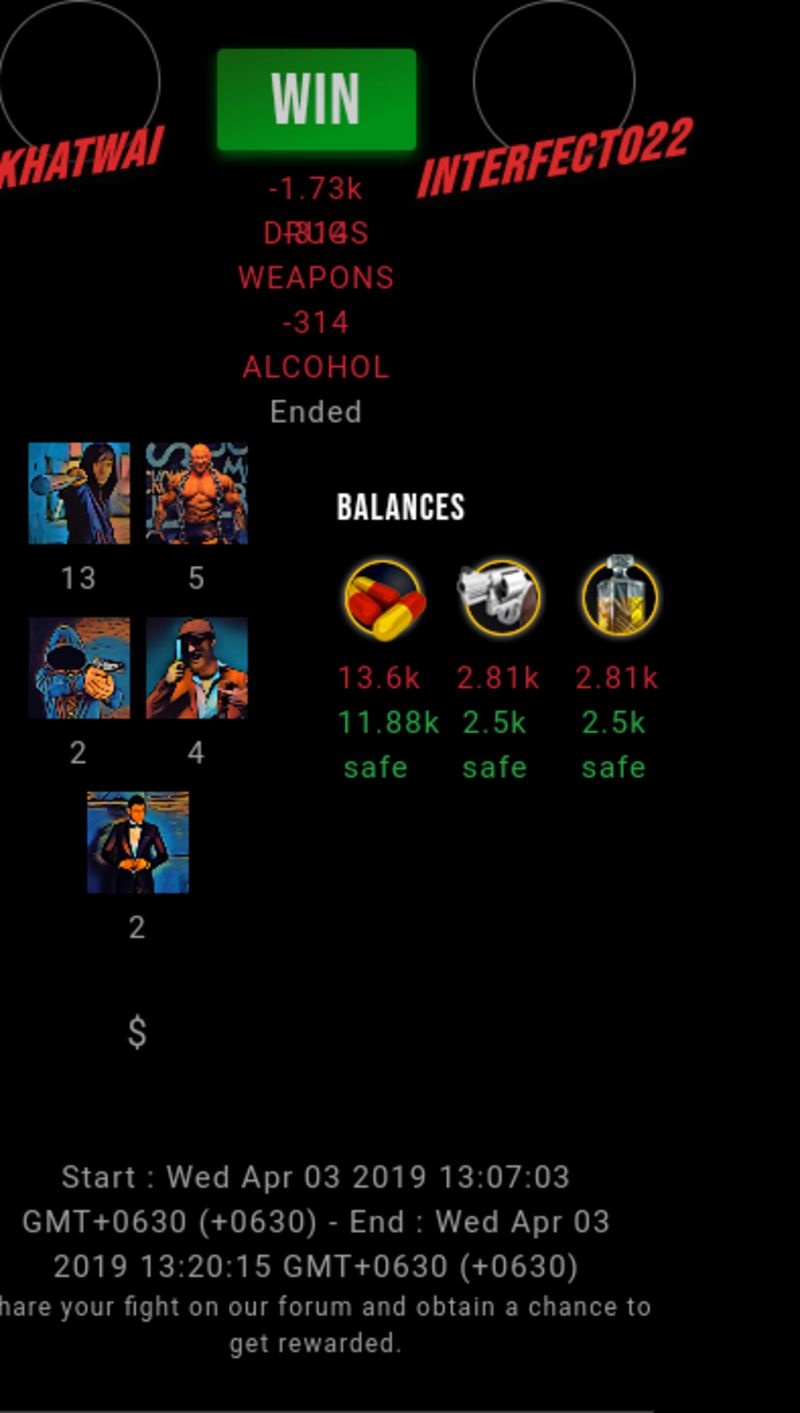Image resolution: width=800 pixels, height=1413 pixels.
Task: Tap the alcohol bottle balance icon
Action: pyautogui.click(x=620, y=596)
